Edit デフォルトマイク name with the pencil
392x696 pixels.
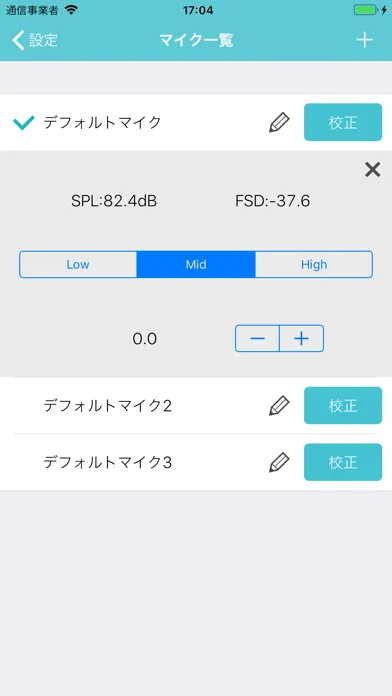coord(279,123)
